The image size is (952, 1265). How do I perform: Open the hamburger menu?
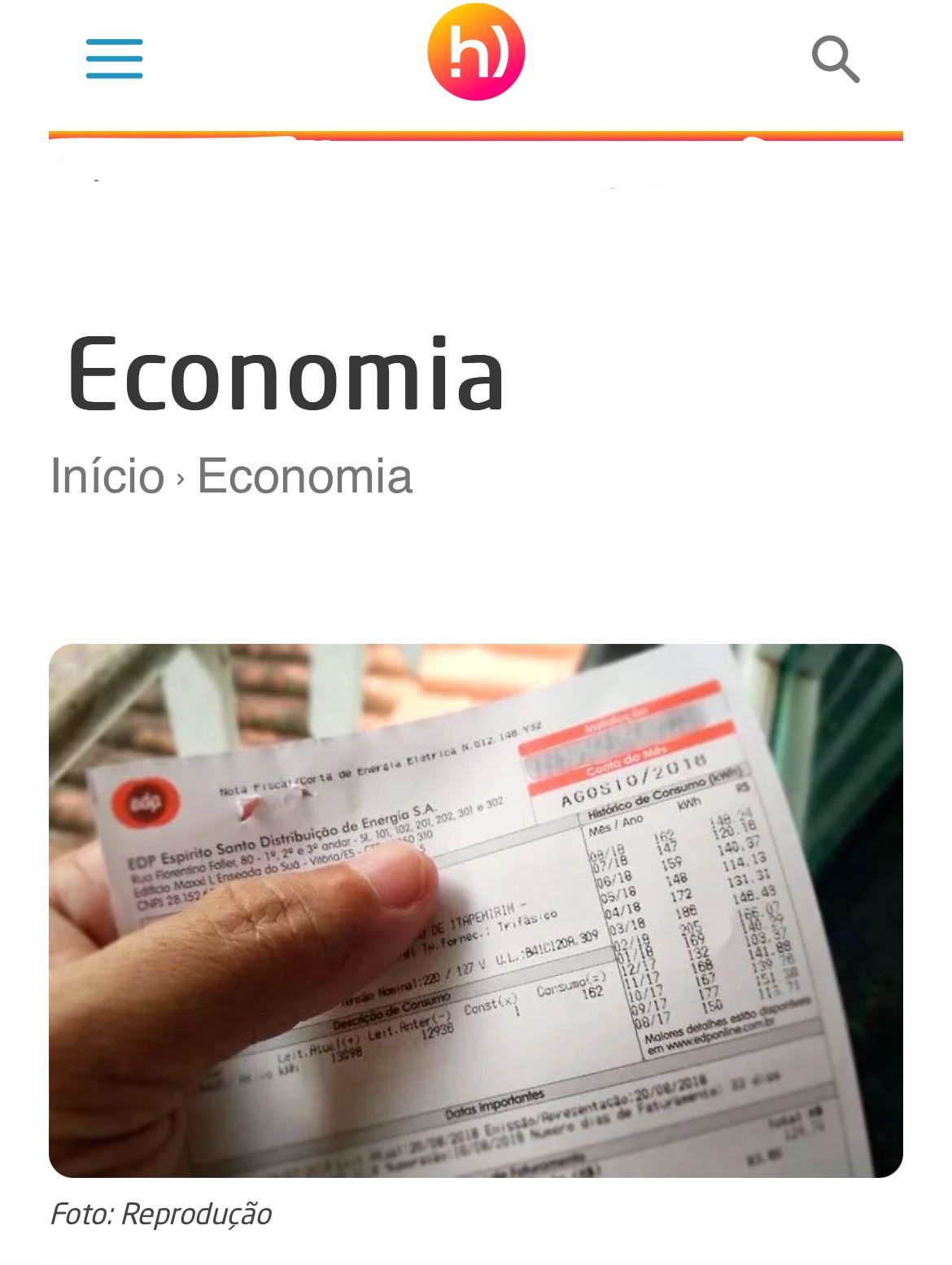[115, 59]
